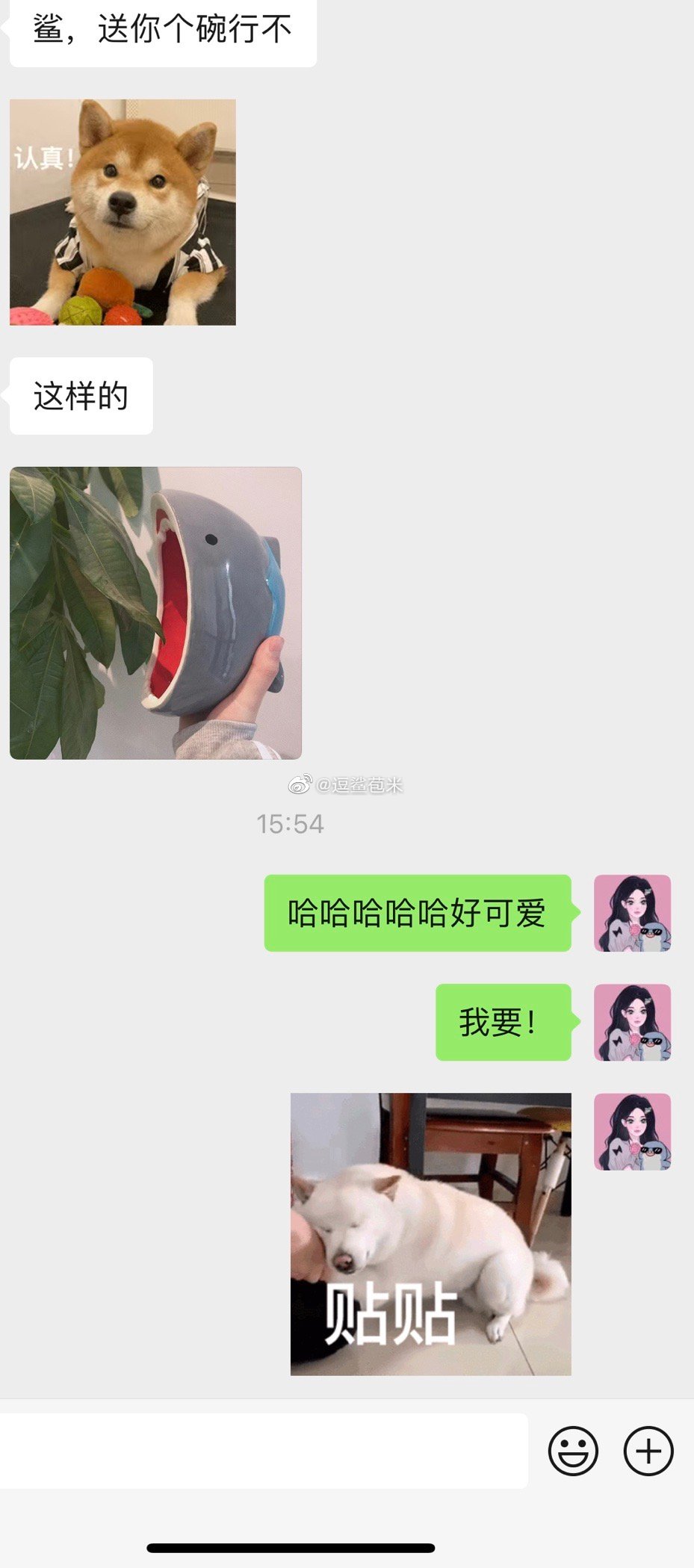Image resolution: width=694 pixels, height=1568 pixels.
Task: Open the 认真 shiba dog sticker
Action: pyautogui.click(x=123, y=212)
